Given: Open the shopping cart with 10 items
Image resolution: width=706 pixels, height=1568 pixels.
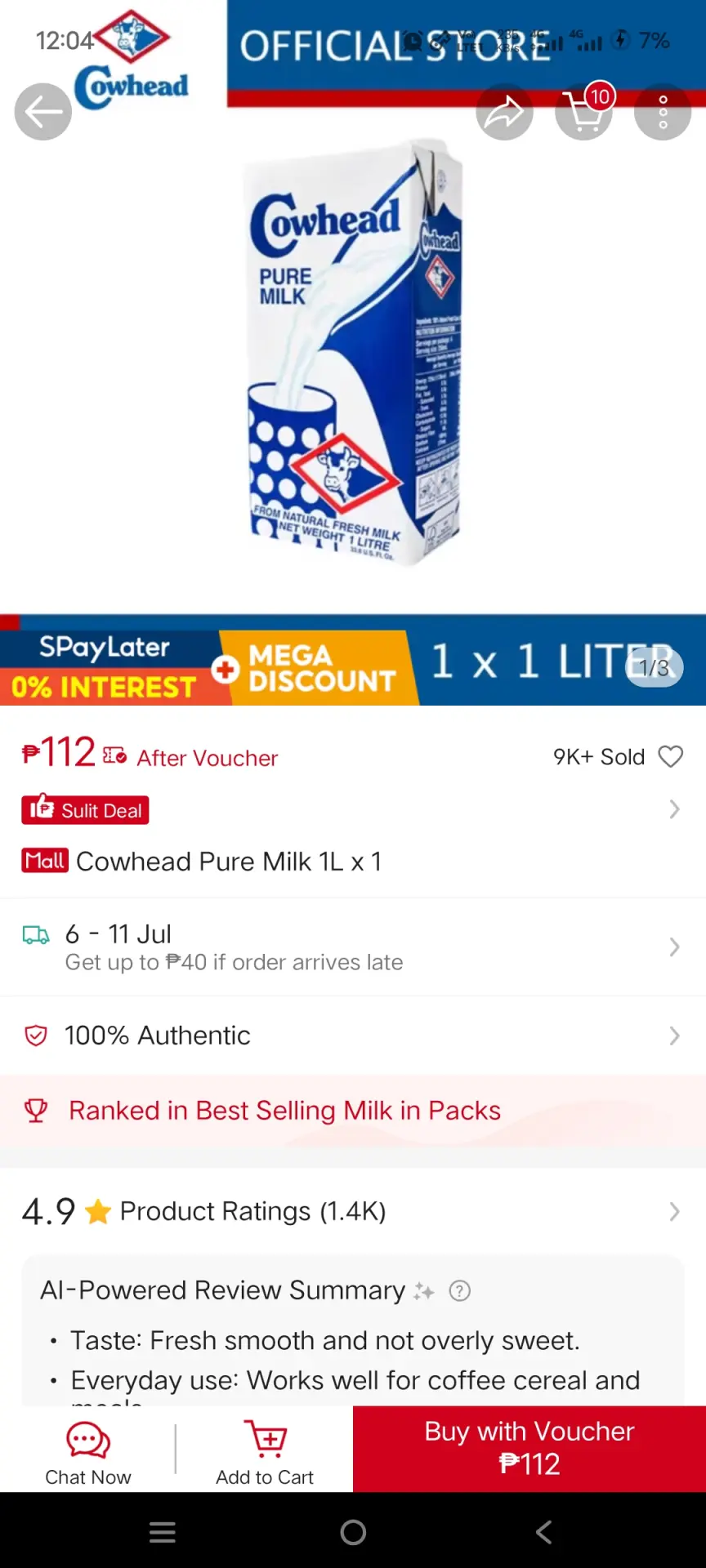Looking at the screenshot, I should (x=584, y=112).
